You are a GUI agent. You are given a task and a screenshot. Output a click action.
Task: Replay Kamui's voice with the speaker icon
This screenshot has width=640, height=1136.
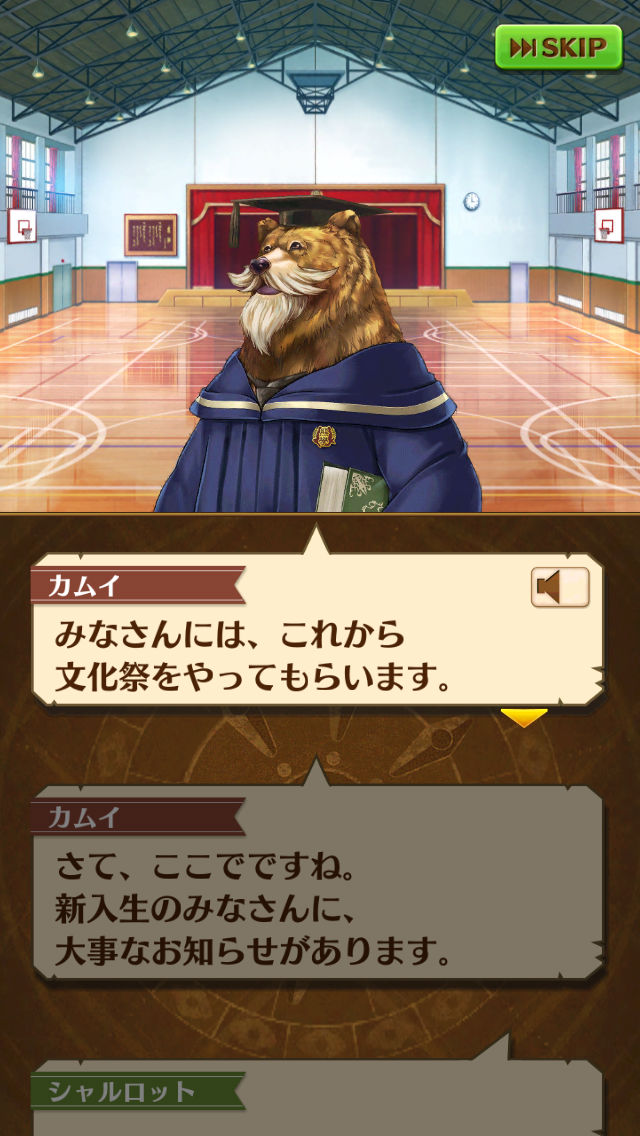[559, 588]
